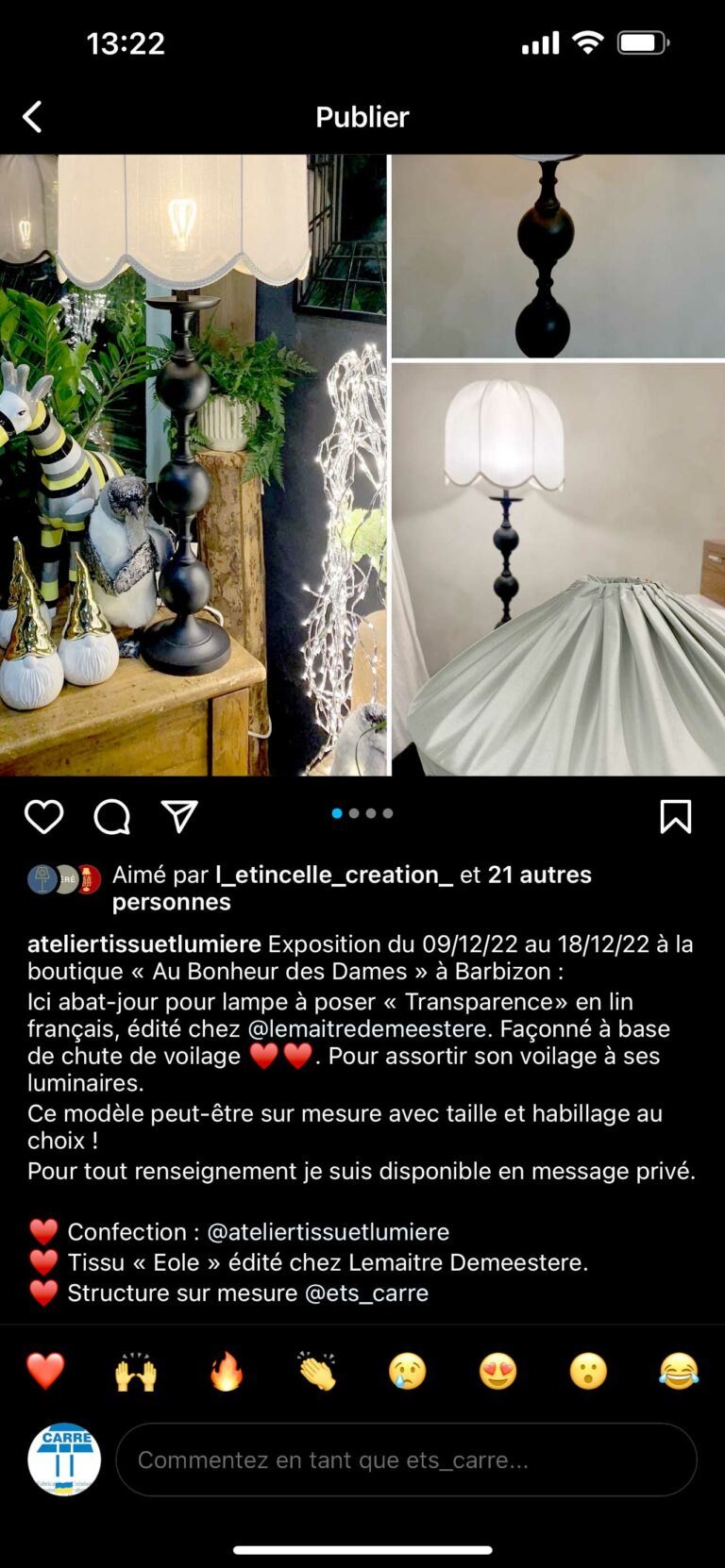This screenshot has width=725, height=1568.
Task: React with the clapping hands emoji
Action: pyautogui.click(x=316, y=1371)
